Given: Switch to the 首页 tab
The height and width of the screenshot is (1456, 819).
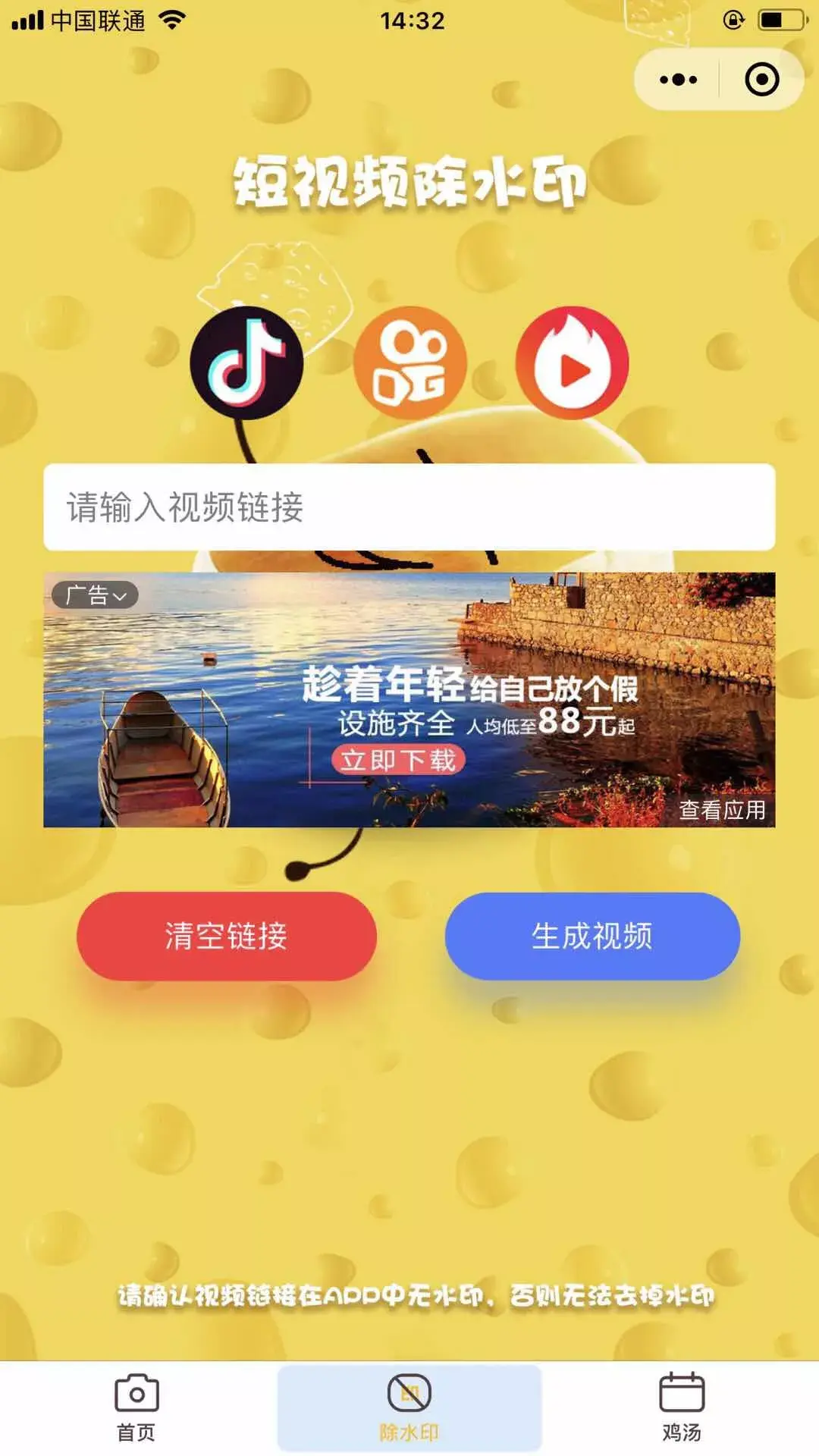Looking at the screenshot, I should pyautogui.click(x=136, y=1407).
